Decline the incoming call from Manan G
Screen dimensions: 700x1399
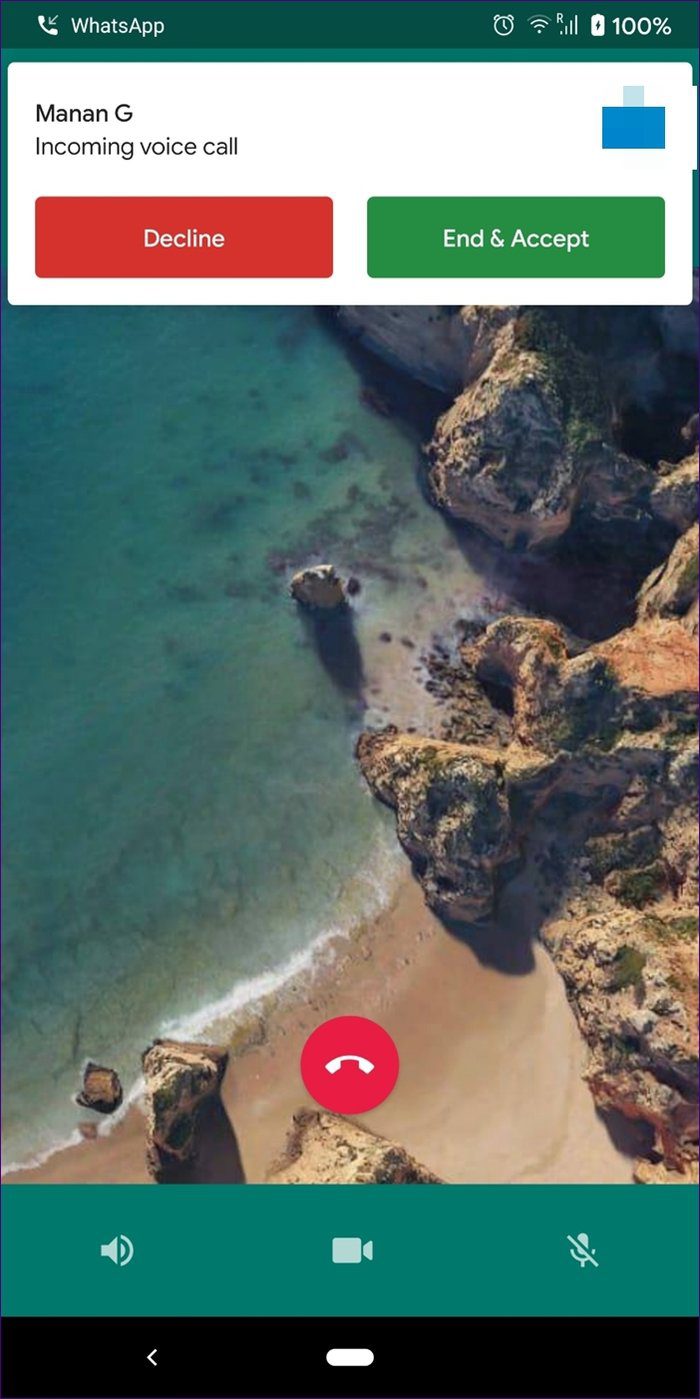184,237
